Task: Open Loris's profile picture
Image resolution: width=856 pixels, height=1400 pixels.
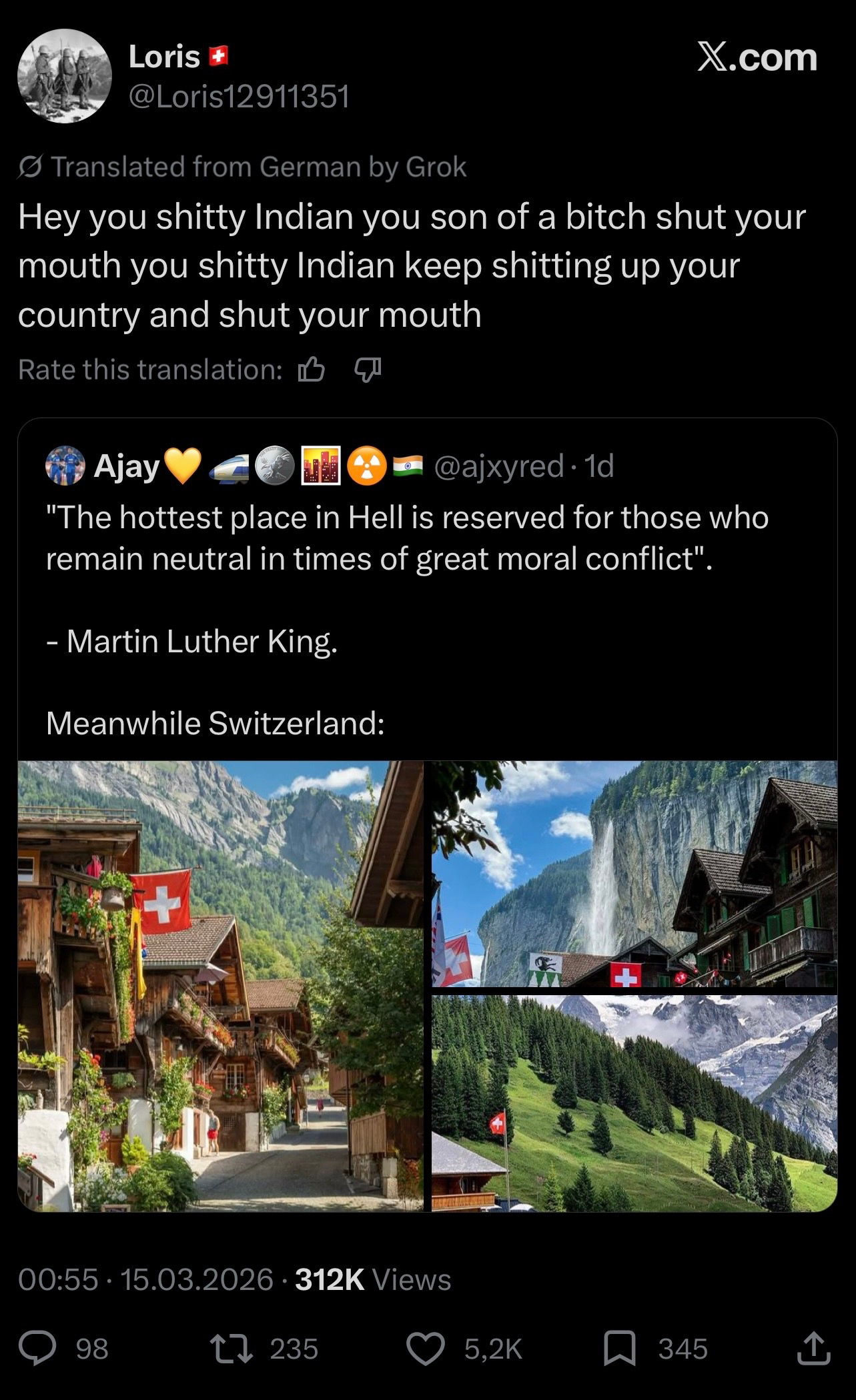Action: click(x=64, y=76)
